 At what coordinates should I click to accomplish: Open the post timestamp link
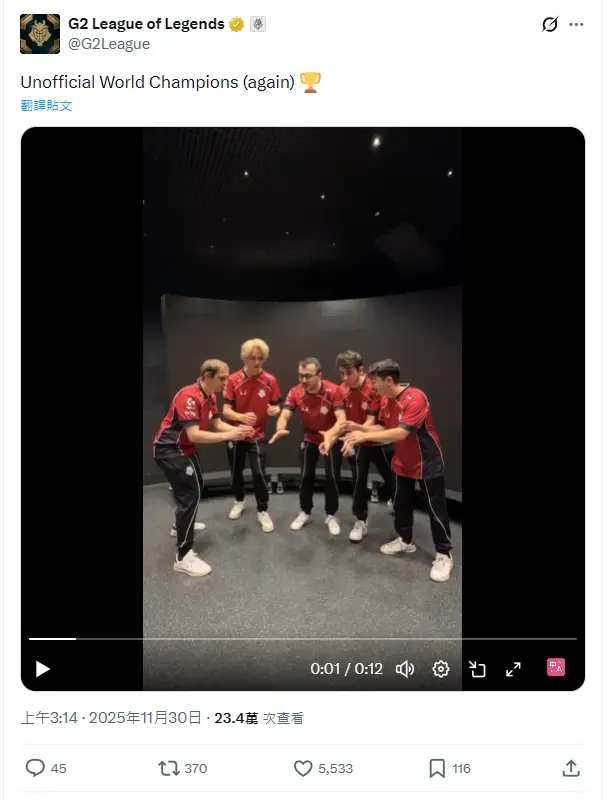tap(112, 718)
